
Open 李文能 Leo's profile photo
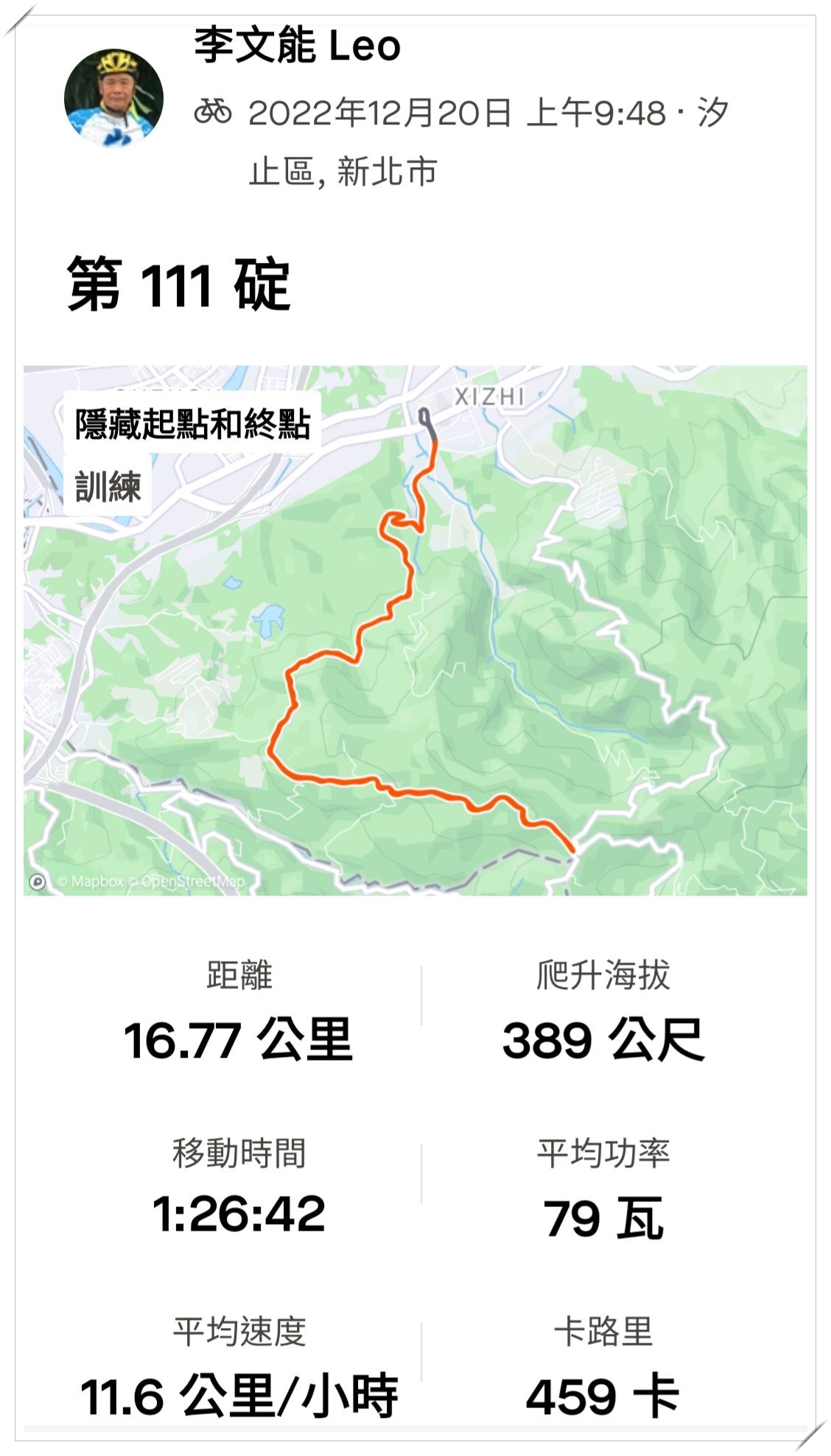pyautogui.click(x=113, y=97)
